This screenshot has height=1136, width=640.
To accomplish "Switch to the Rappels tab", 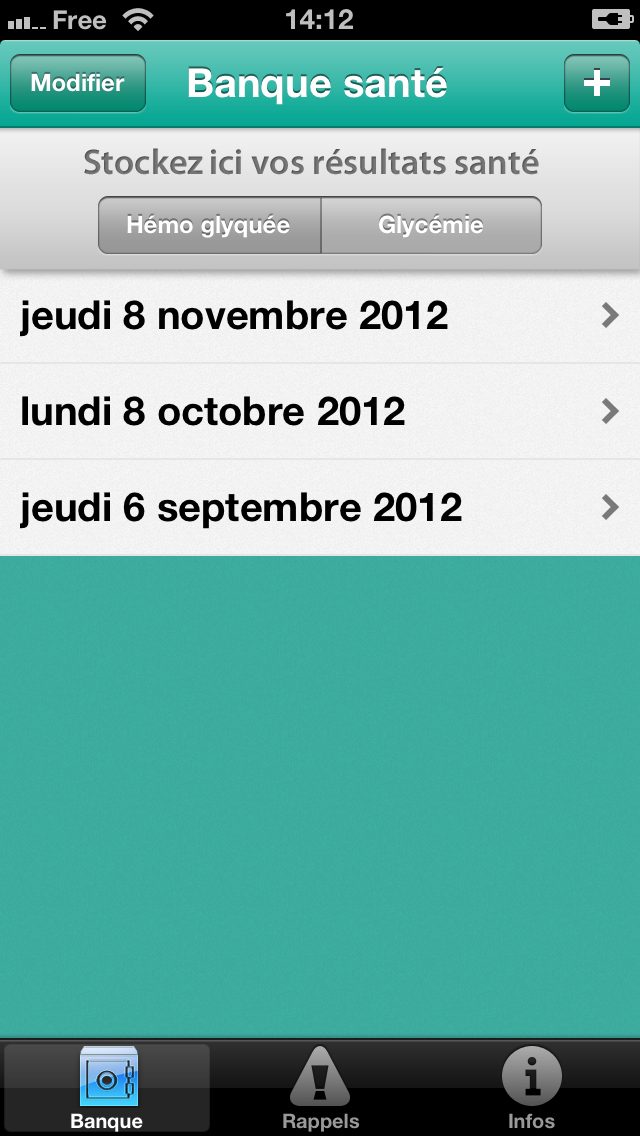I will point(320,1088).
